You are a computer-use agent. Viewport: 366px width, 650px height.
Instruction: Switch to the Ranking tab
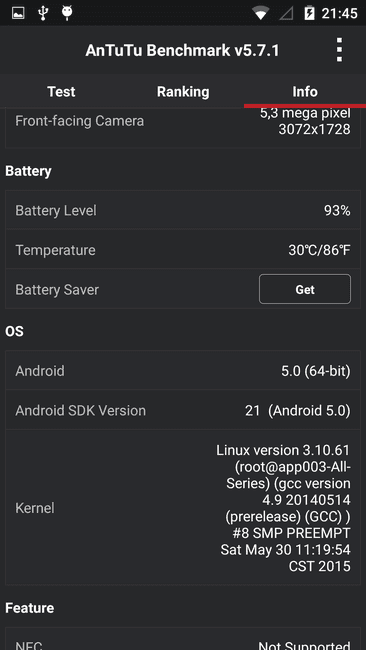[x=183, y=91]
